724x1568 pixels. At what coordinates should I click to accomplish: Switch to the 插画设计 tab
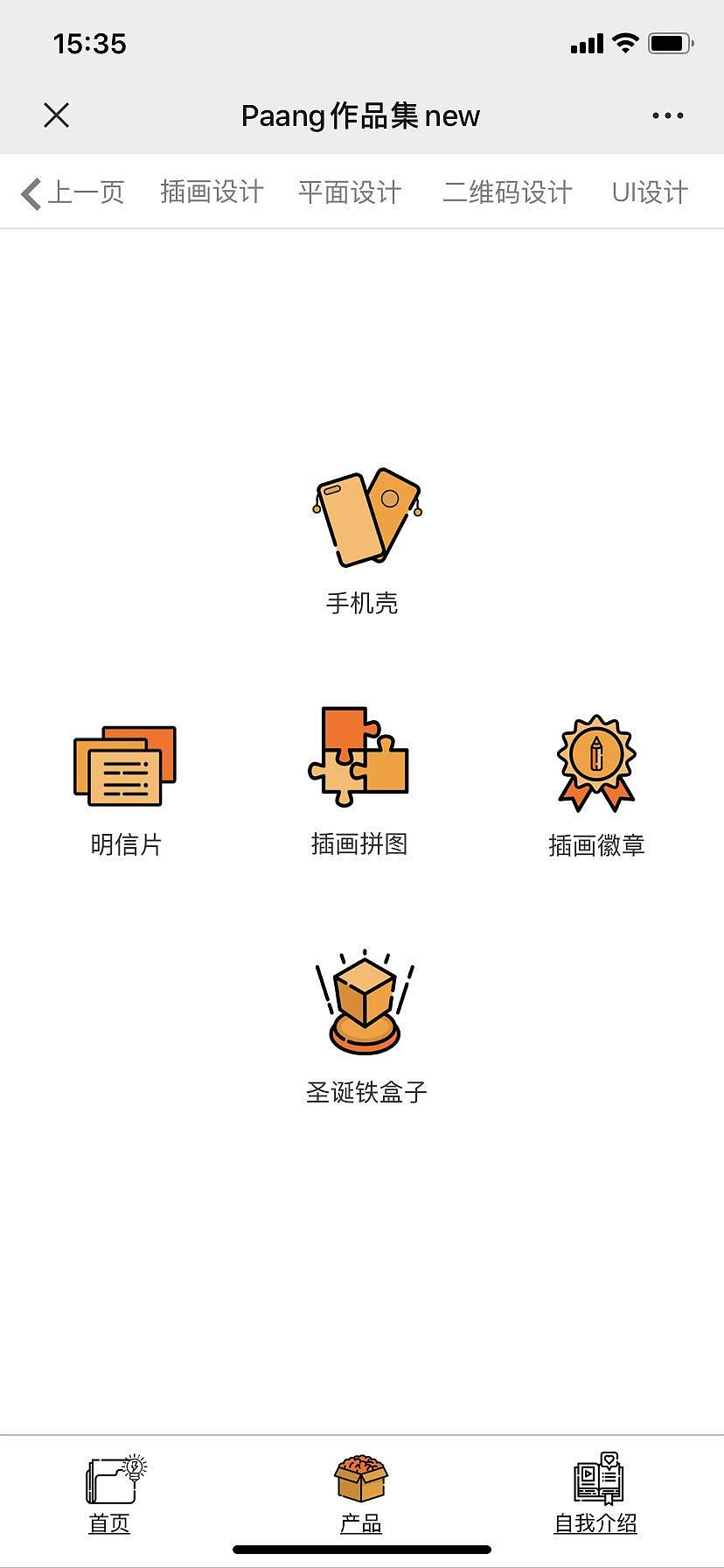(211, 192)
